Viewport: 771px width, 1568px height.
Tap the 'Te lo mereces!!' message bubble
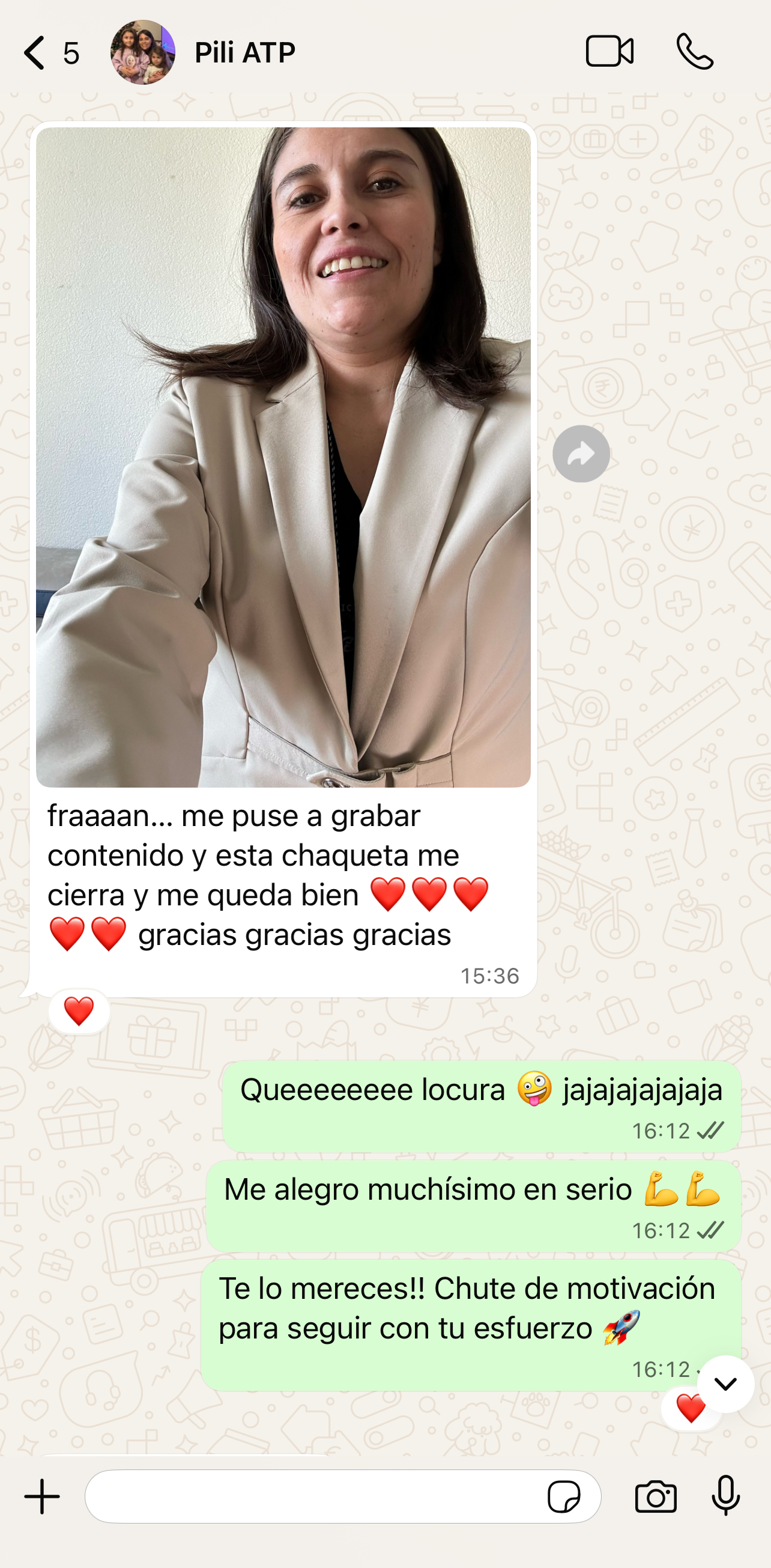[468, 1308]
